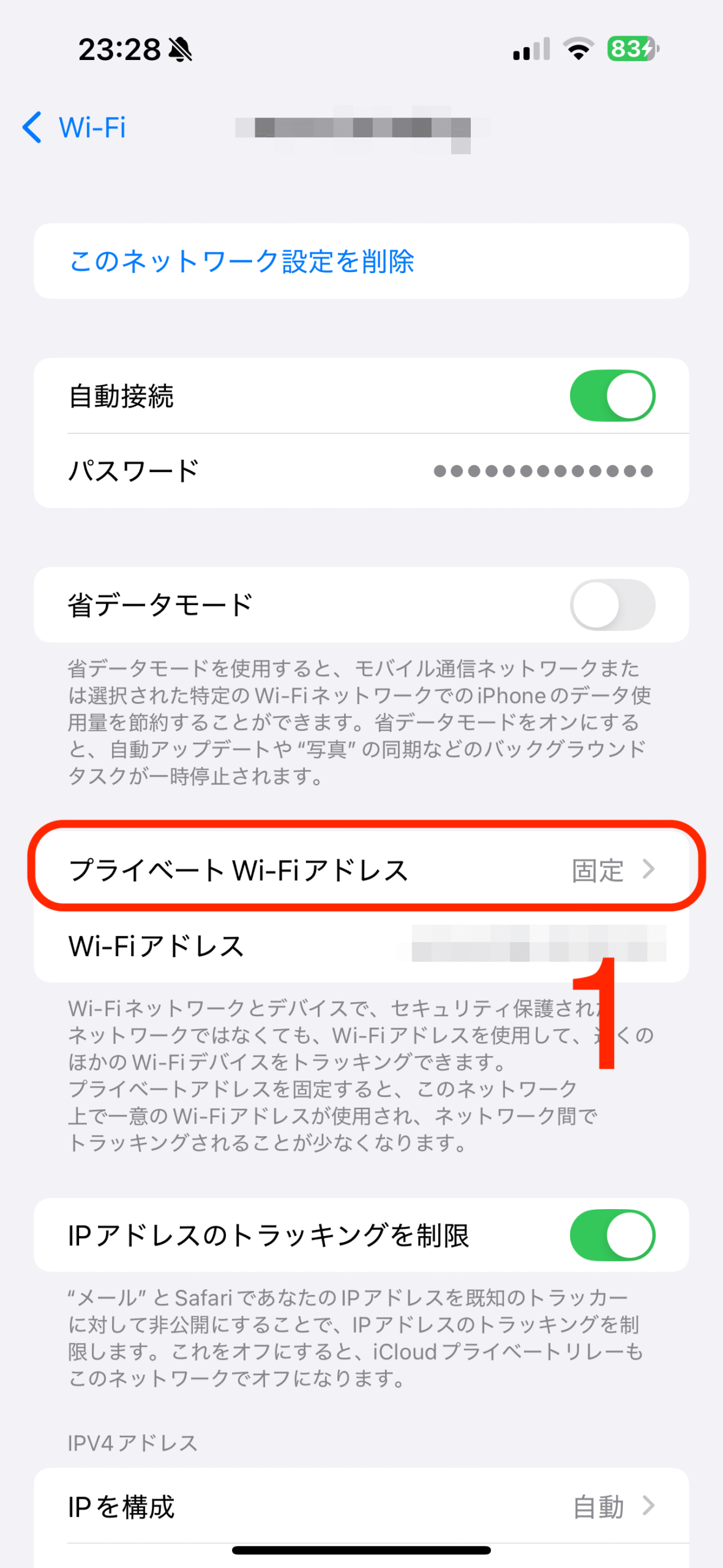Enable 省データモード

point(611,604)
